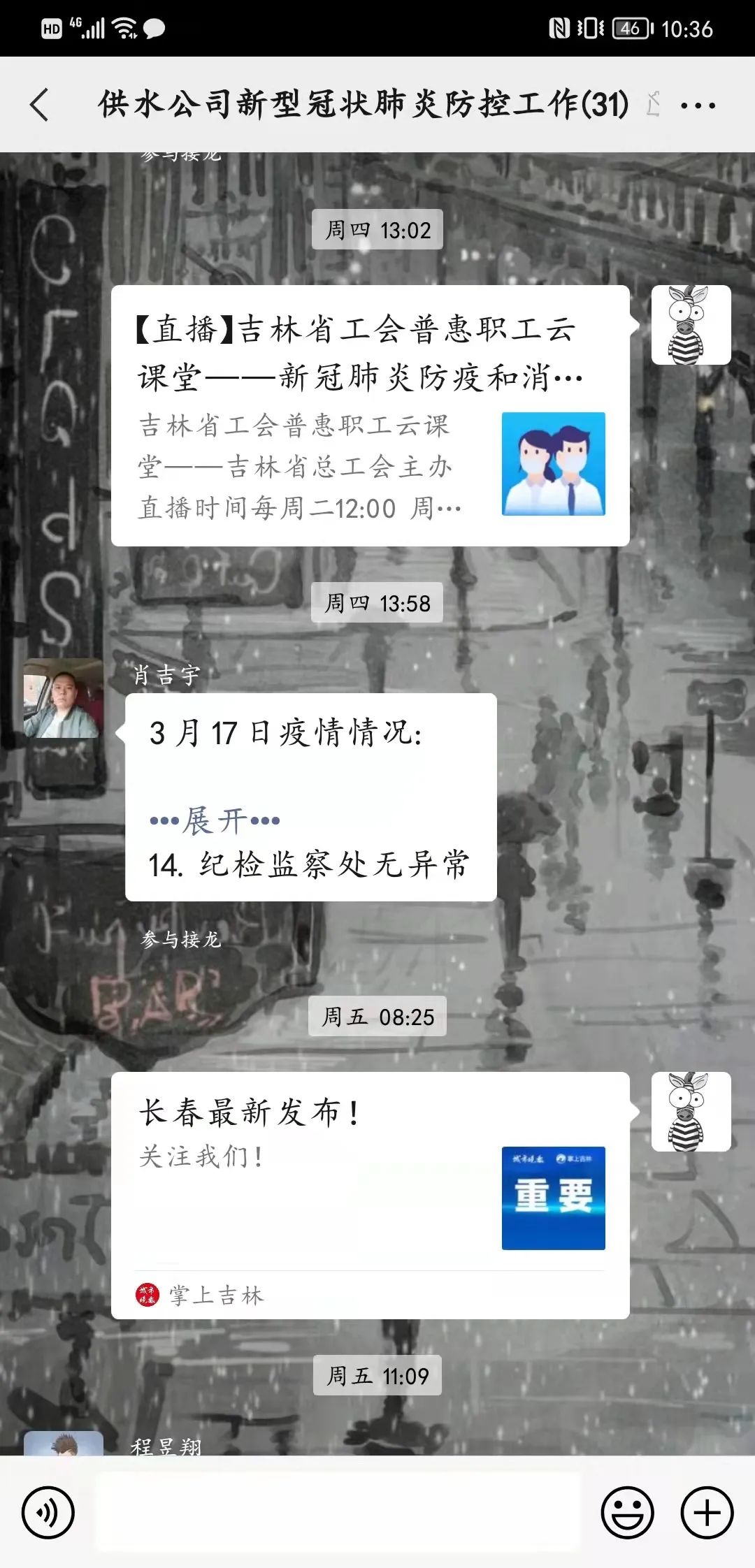Viewport: 755px width, 1568px height.
Task: Go back from the group chat
Action: click(x=41, y=105)
